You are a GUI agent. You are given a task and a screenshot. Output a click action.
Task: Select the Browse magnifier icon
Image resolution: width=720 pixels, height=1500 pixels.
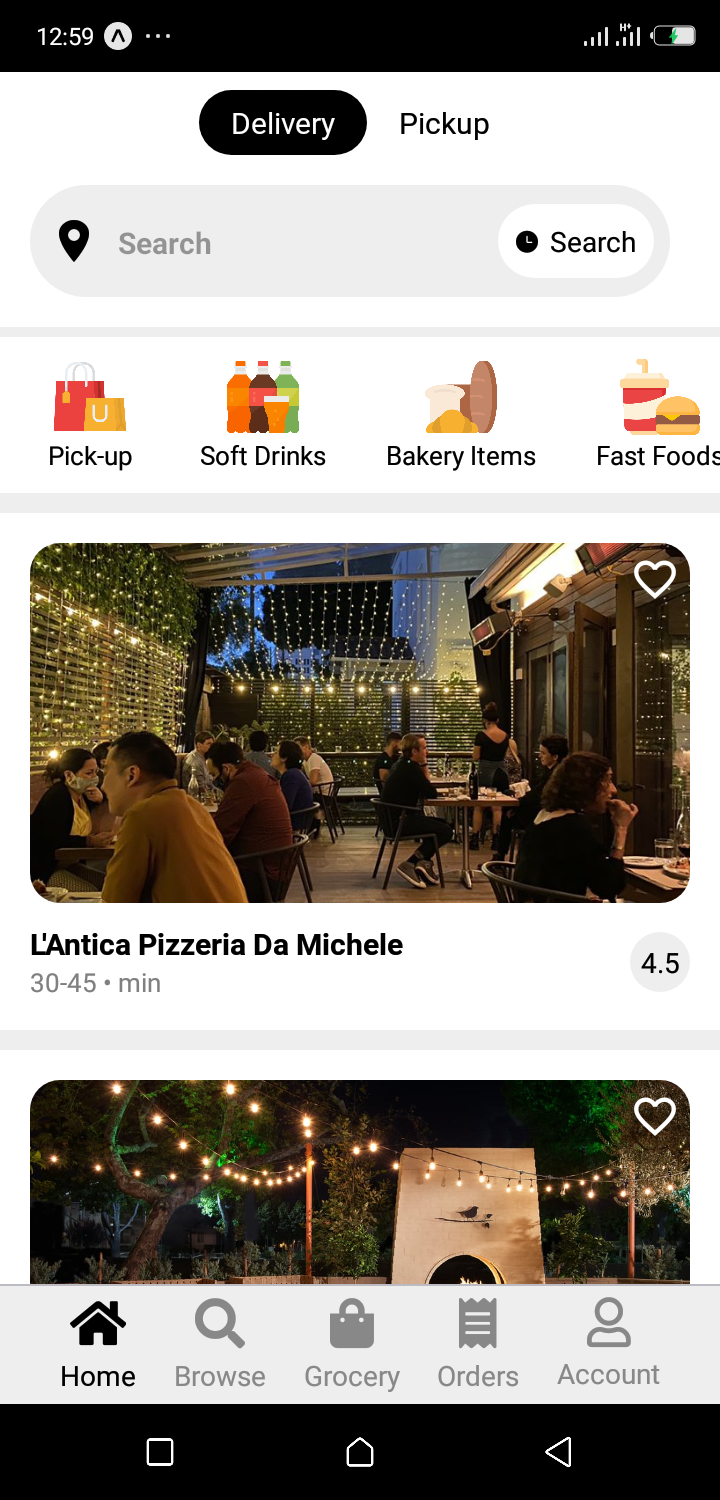click(219, 1322)
